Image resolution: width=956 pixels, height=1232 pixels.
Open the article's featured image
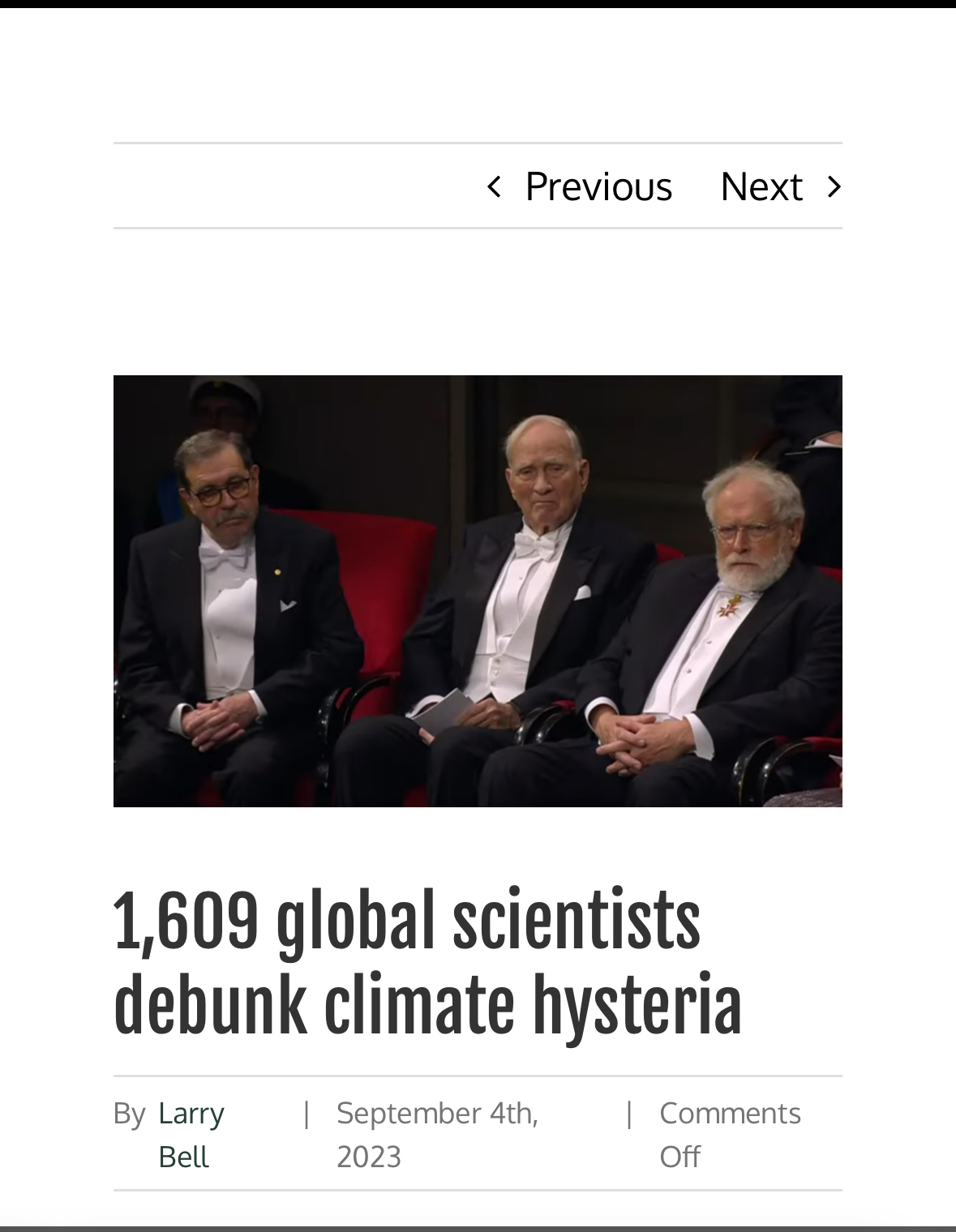tap(478, 591)
